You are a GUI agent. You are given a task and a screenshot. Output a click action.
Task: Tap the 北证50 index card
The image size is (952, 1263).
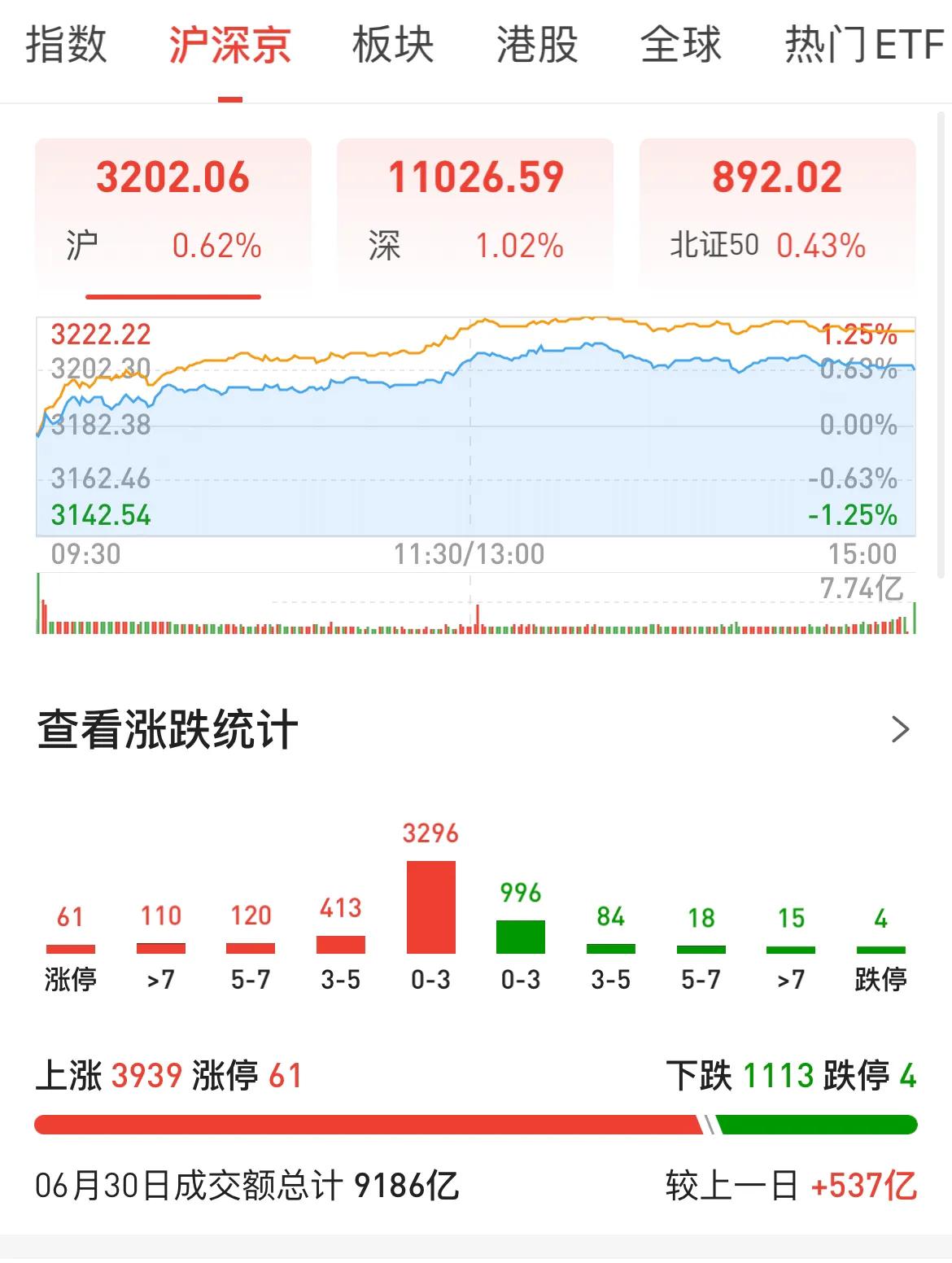tap(777, 213)
